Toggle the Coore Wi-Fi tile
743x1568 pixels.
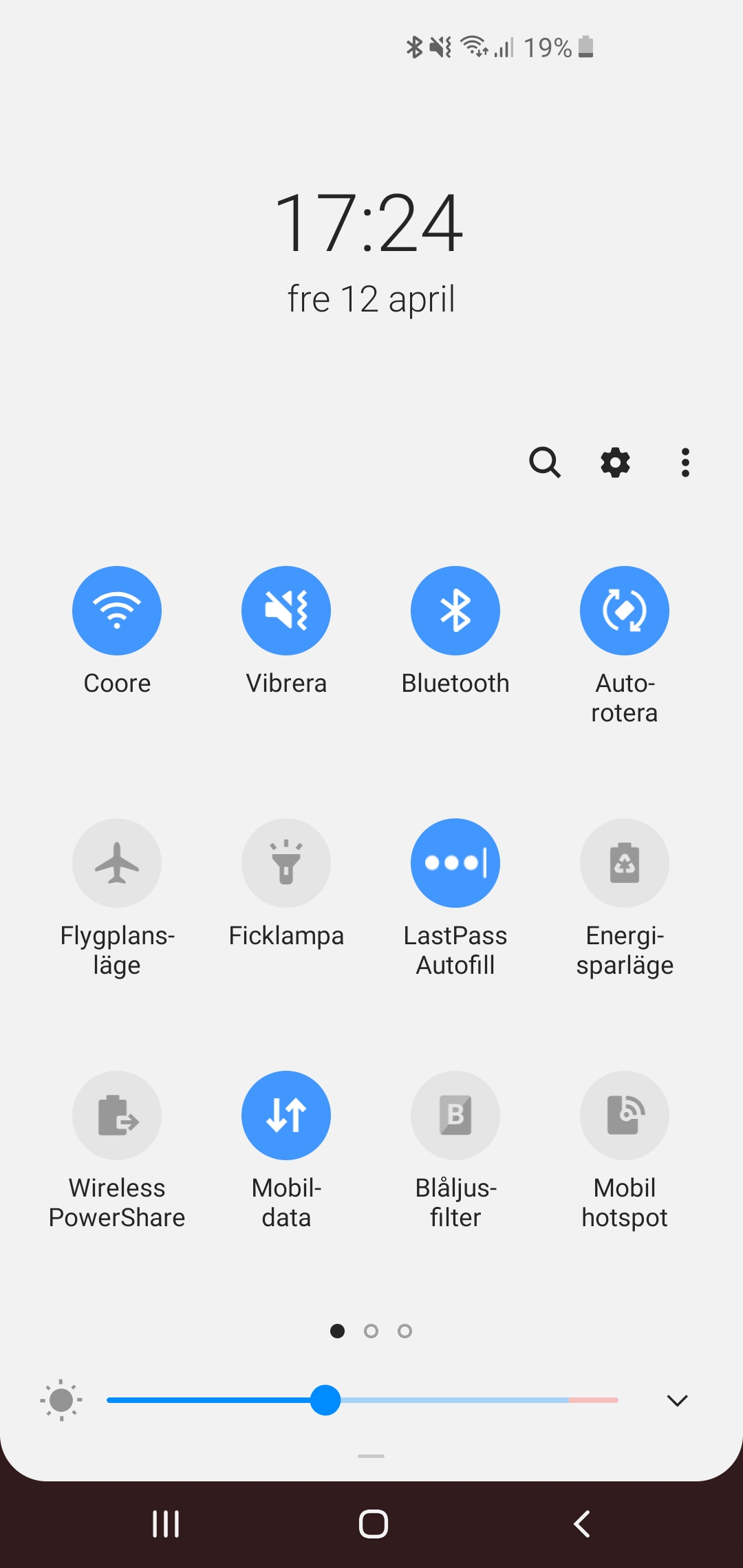(117, 611)
